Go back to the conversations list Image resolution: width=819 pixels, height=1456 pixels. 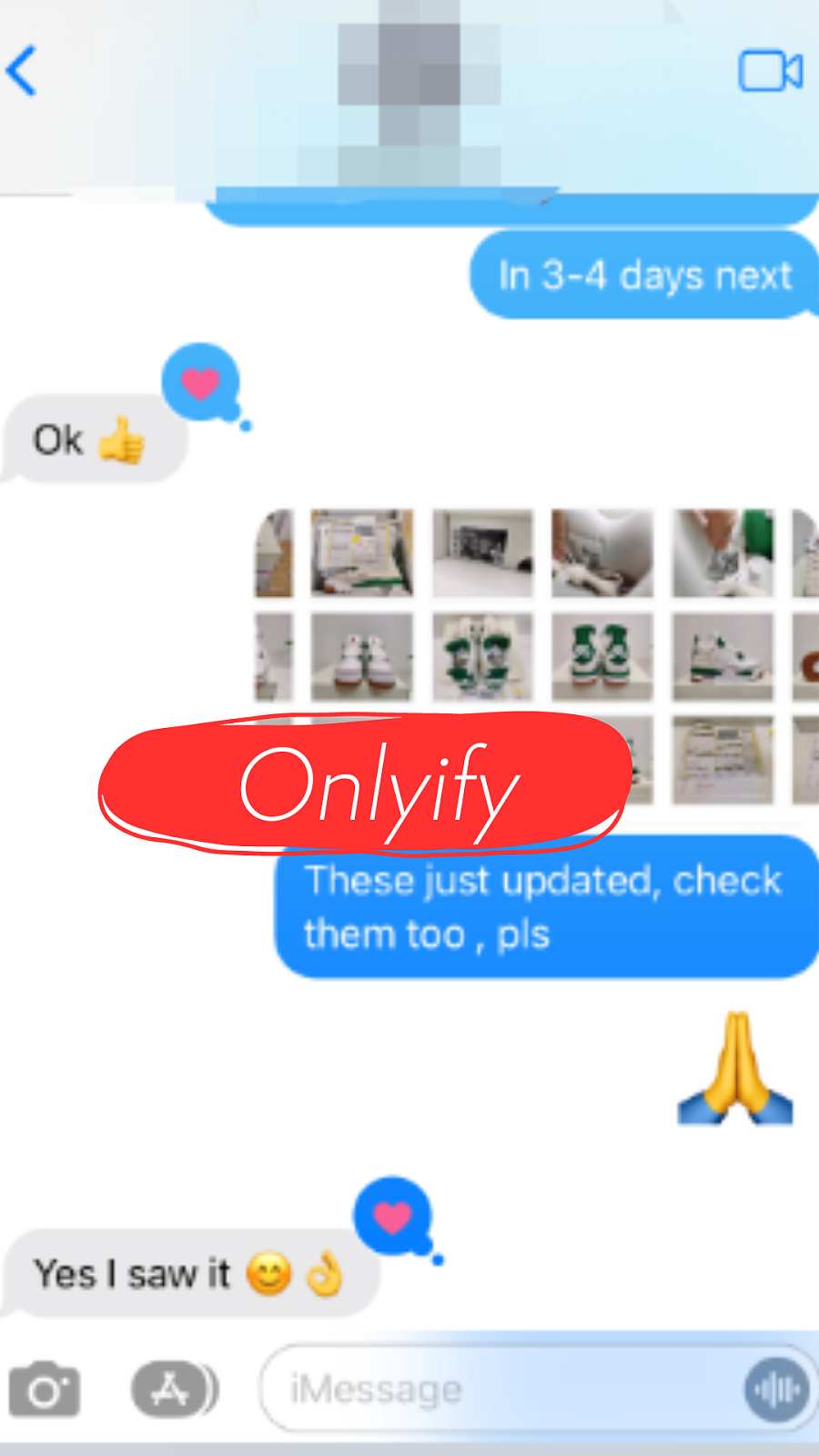click(x=22, y=71)
